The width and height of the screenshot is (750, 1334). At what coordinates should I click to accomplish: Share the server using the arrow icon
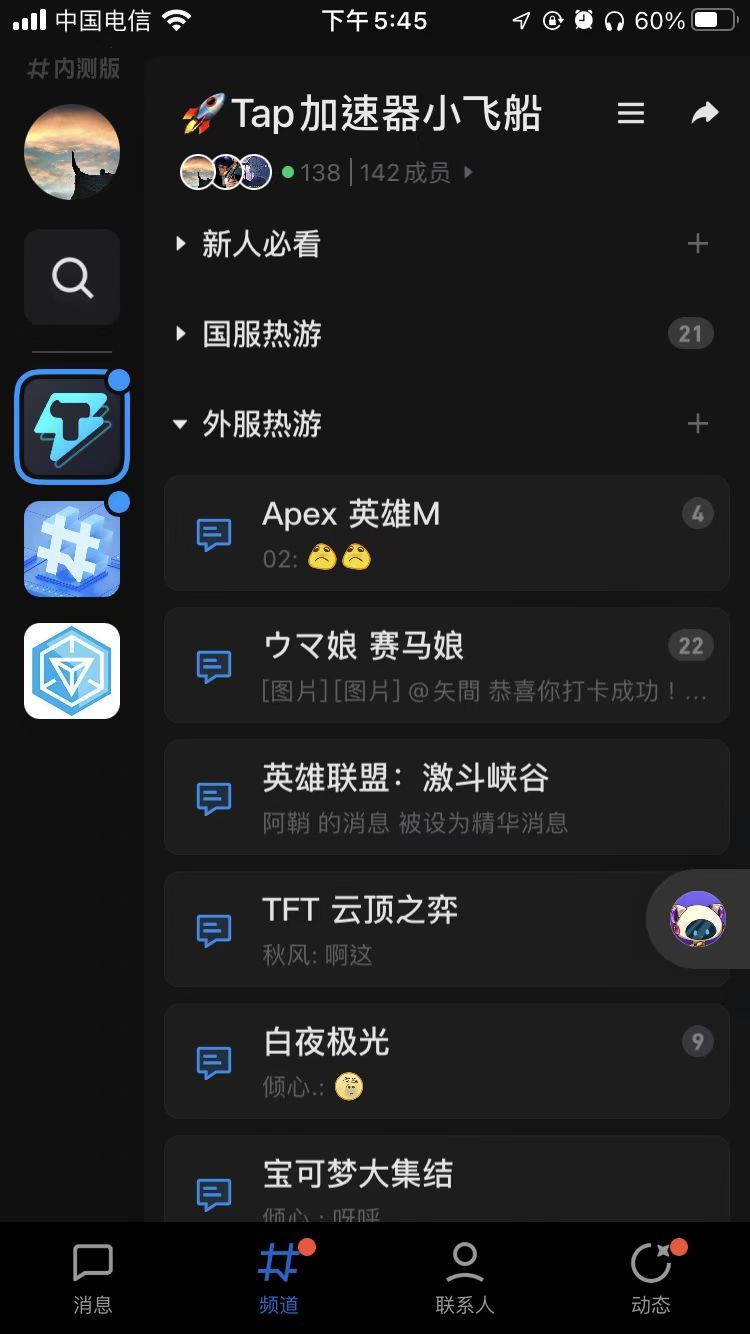tap(705, 113)
